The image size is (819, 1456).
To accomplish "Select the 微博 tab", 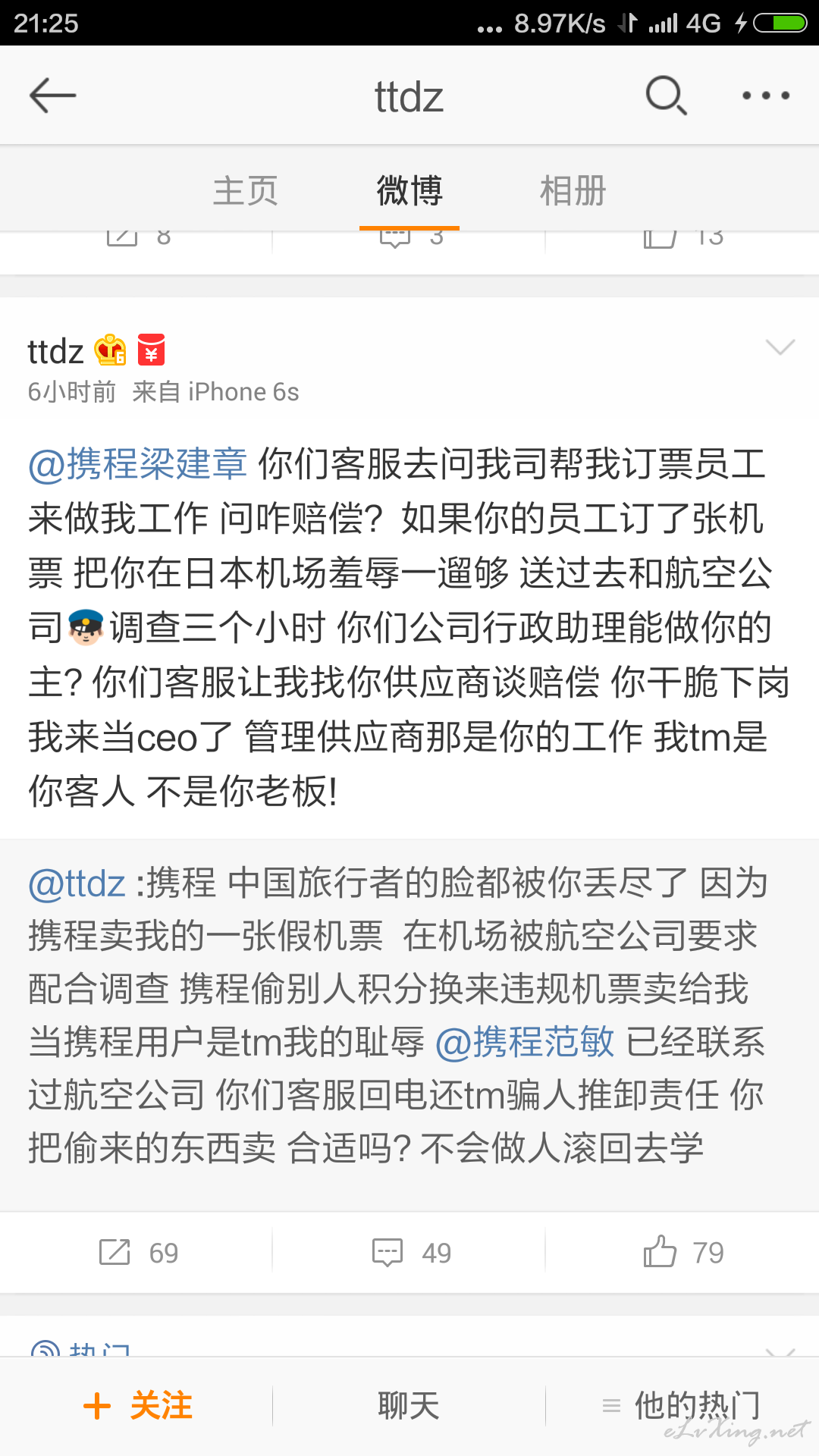I will click(x=409, y=190).
